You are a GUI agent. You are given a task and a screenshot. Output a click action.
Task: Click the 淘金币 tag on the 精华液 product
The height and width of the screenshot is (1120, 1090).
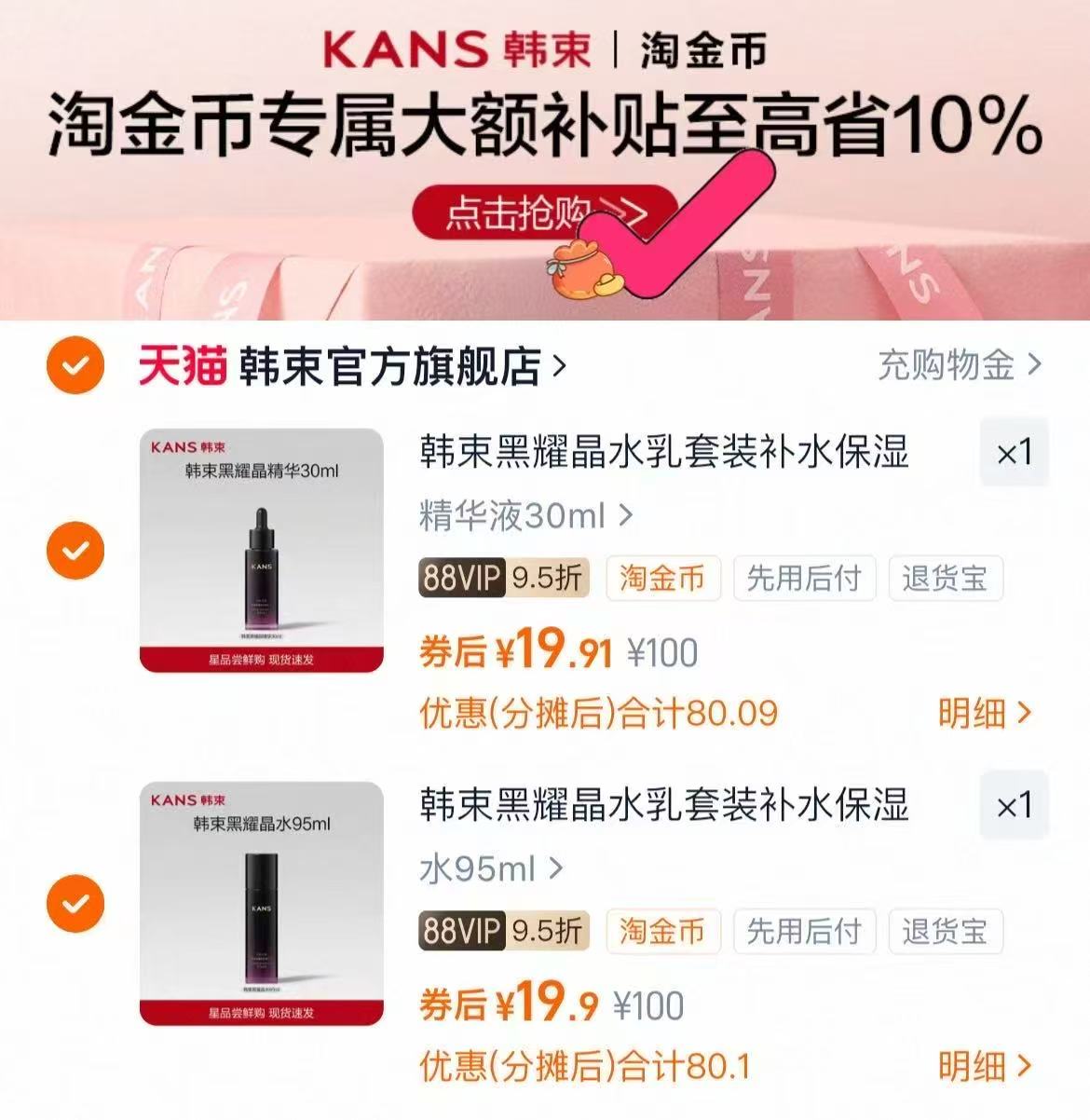(x=663, y=579)
